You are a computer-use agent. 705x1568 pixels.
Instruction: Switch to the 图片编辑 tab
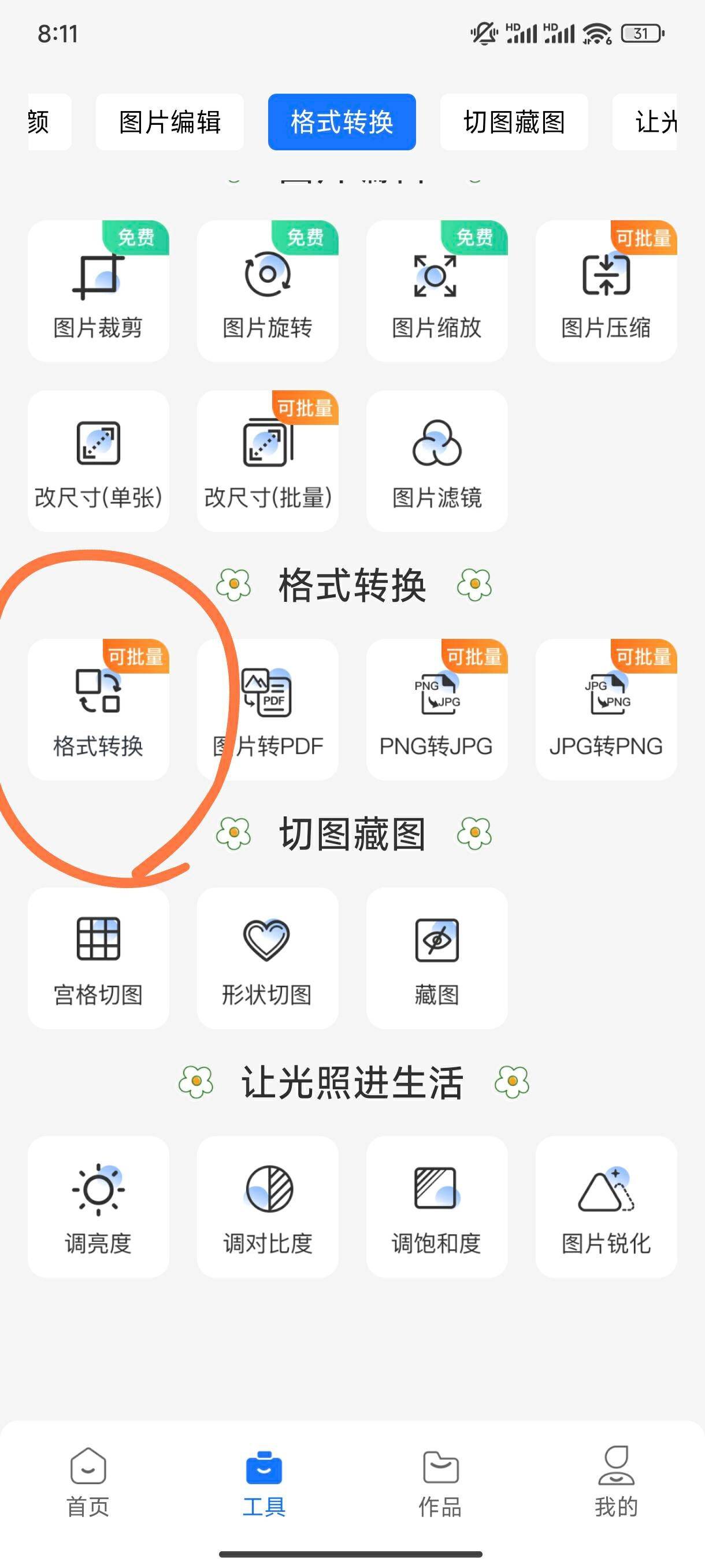click(170, 121)
